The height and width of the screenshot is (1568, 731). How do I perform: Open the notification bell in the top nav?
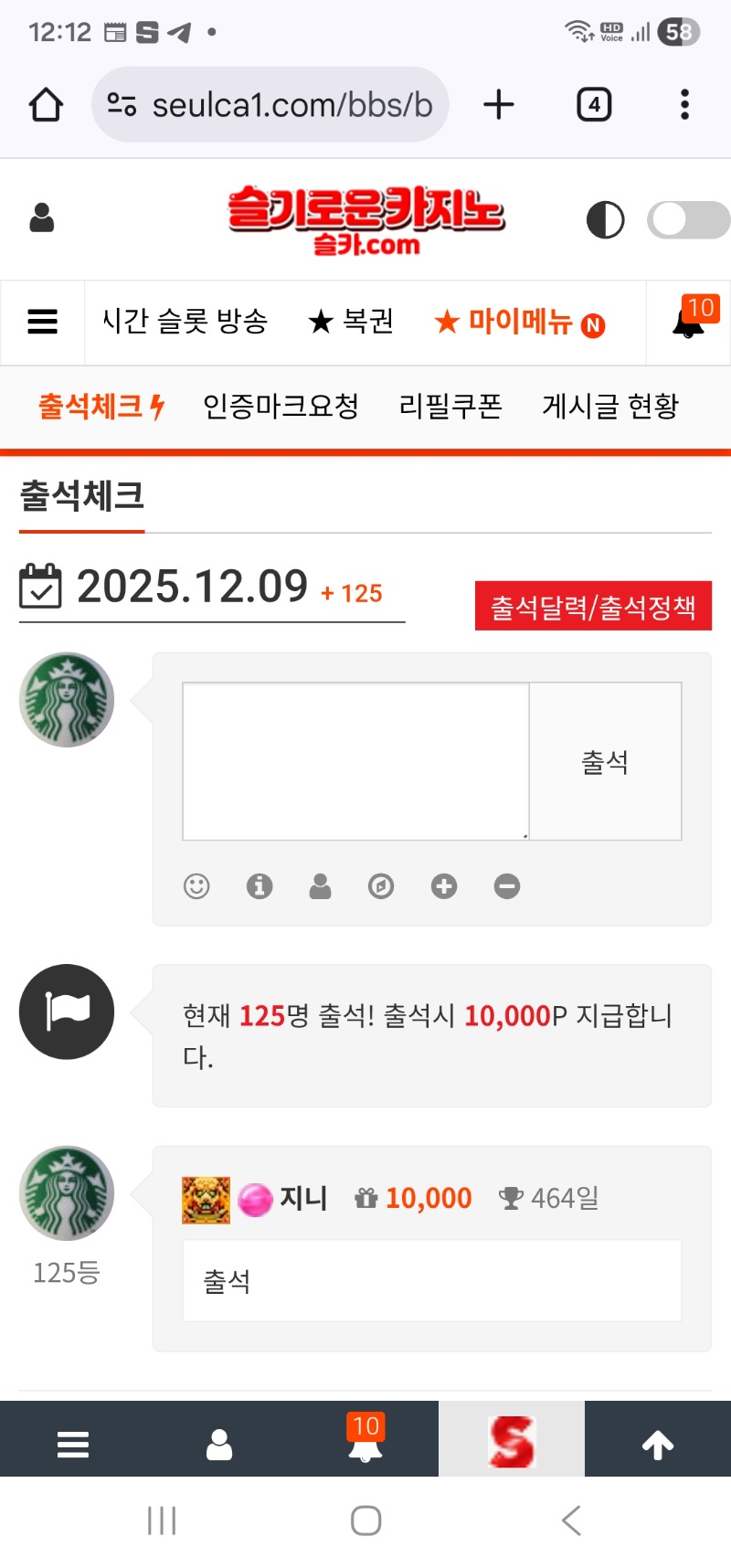tap(689, 323)
